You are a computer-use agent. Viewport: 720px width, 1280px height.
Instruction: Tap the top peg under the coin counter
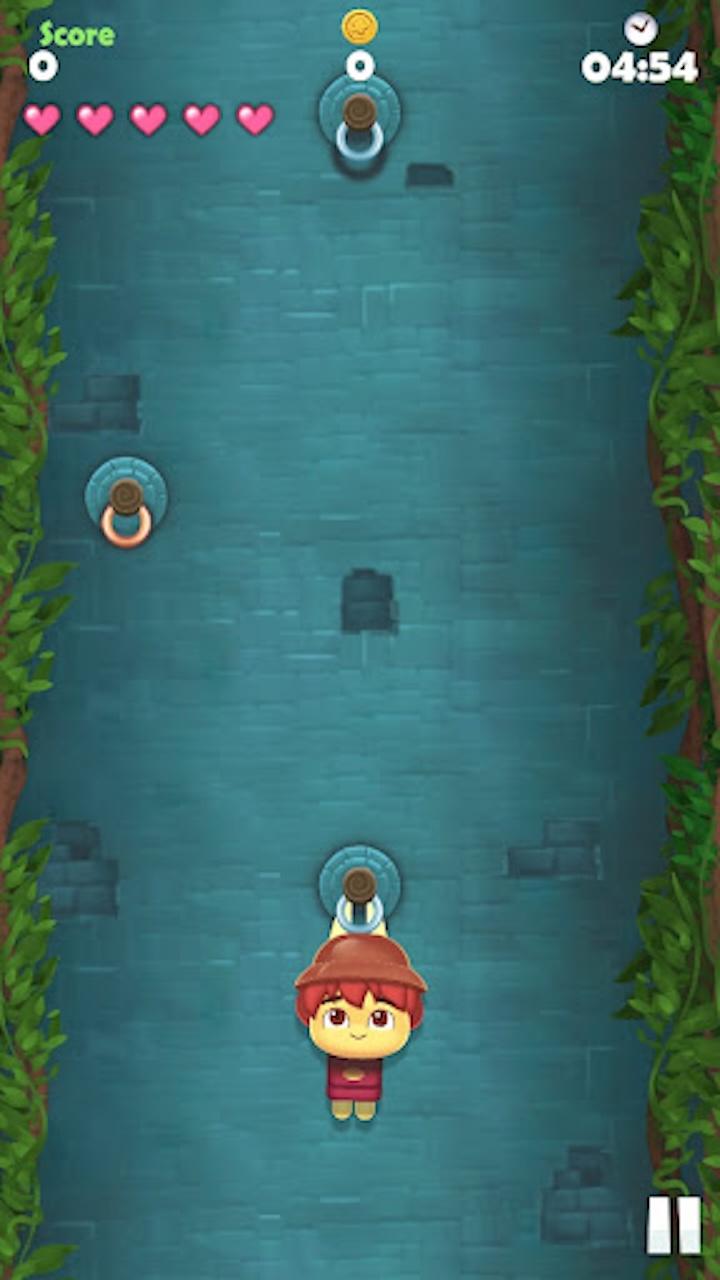click(x=359, y=120)
